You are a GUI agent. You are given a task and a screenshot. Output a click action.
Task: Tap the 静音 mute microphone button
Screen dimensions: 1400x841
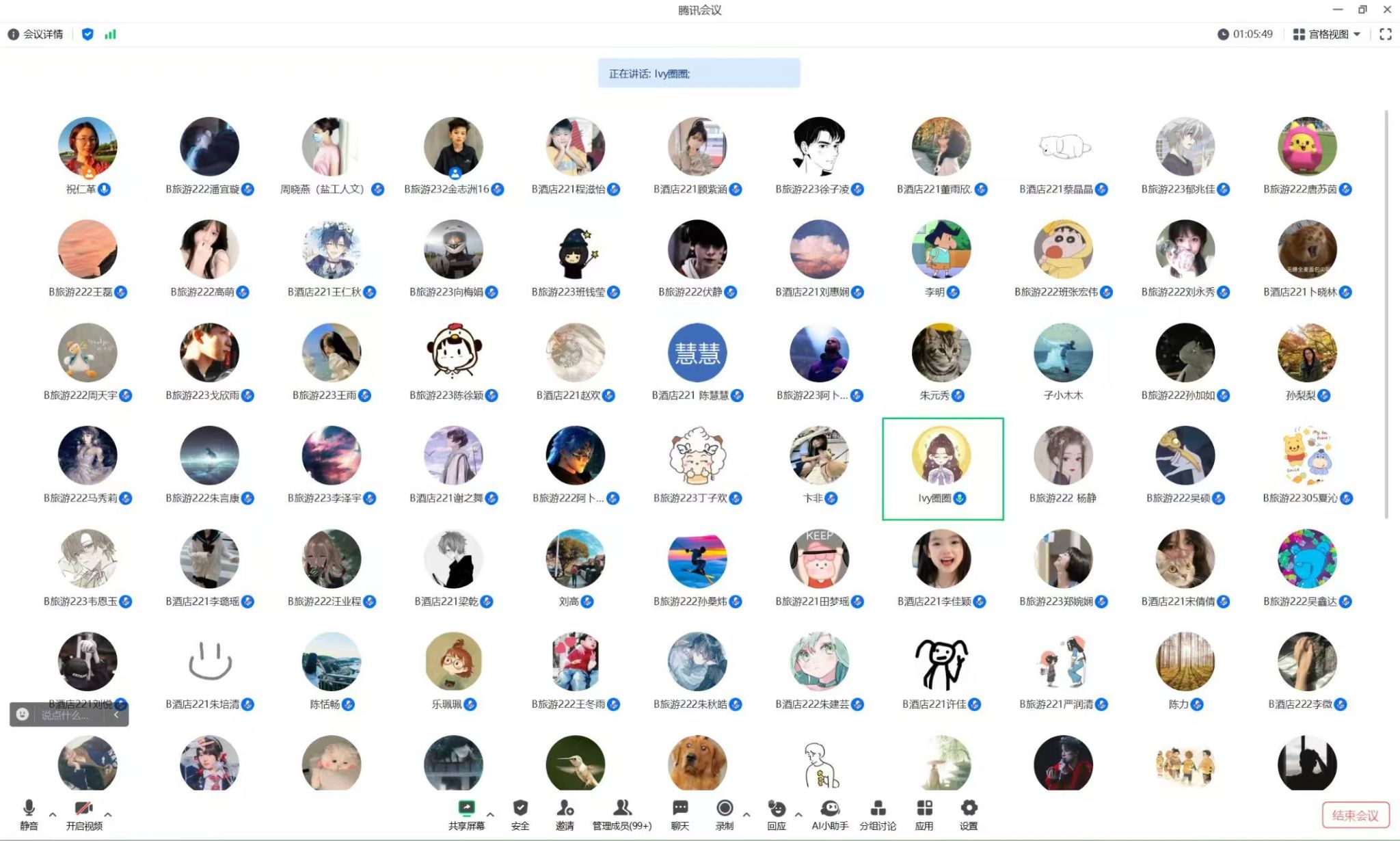coord(29,814)
